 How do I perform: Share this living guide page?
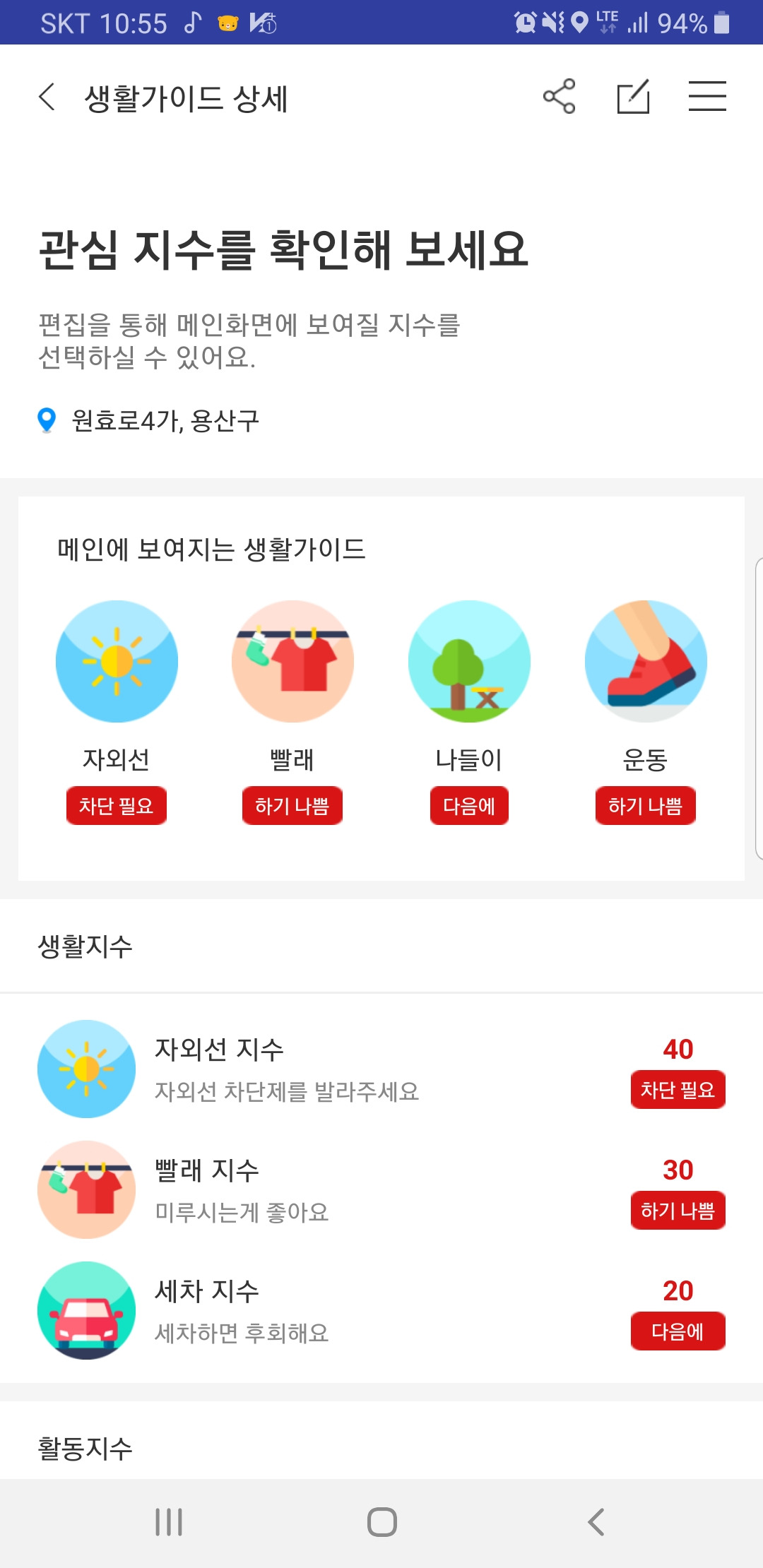[559, 97]
